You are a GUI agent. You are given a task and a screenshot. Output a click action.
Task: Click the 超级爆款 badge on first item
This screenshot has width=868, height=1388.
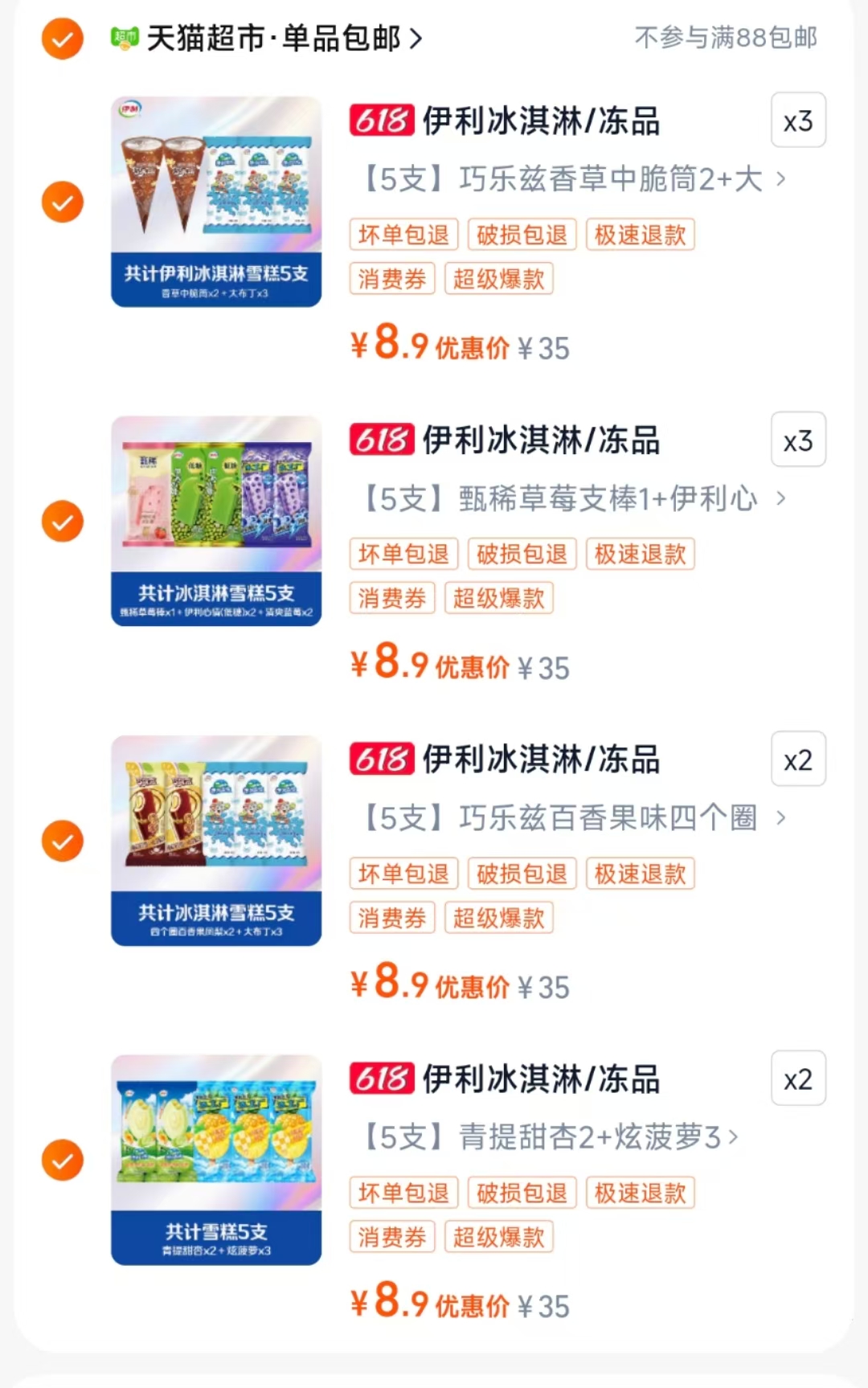(x=499, y=279)
